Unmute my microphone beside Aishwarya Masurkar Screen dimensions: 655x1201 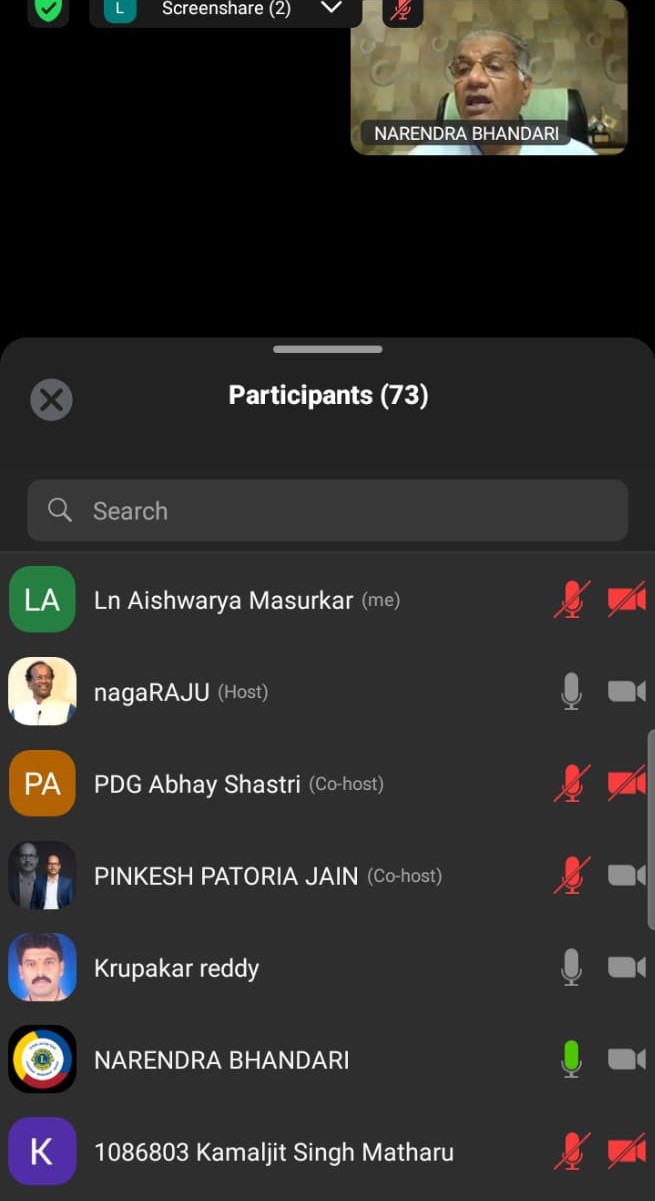(x=572, y=600)
